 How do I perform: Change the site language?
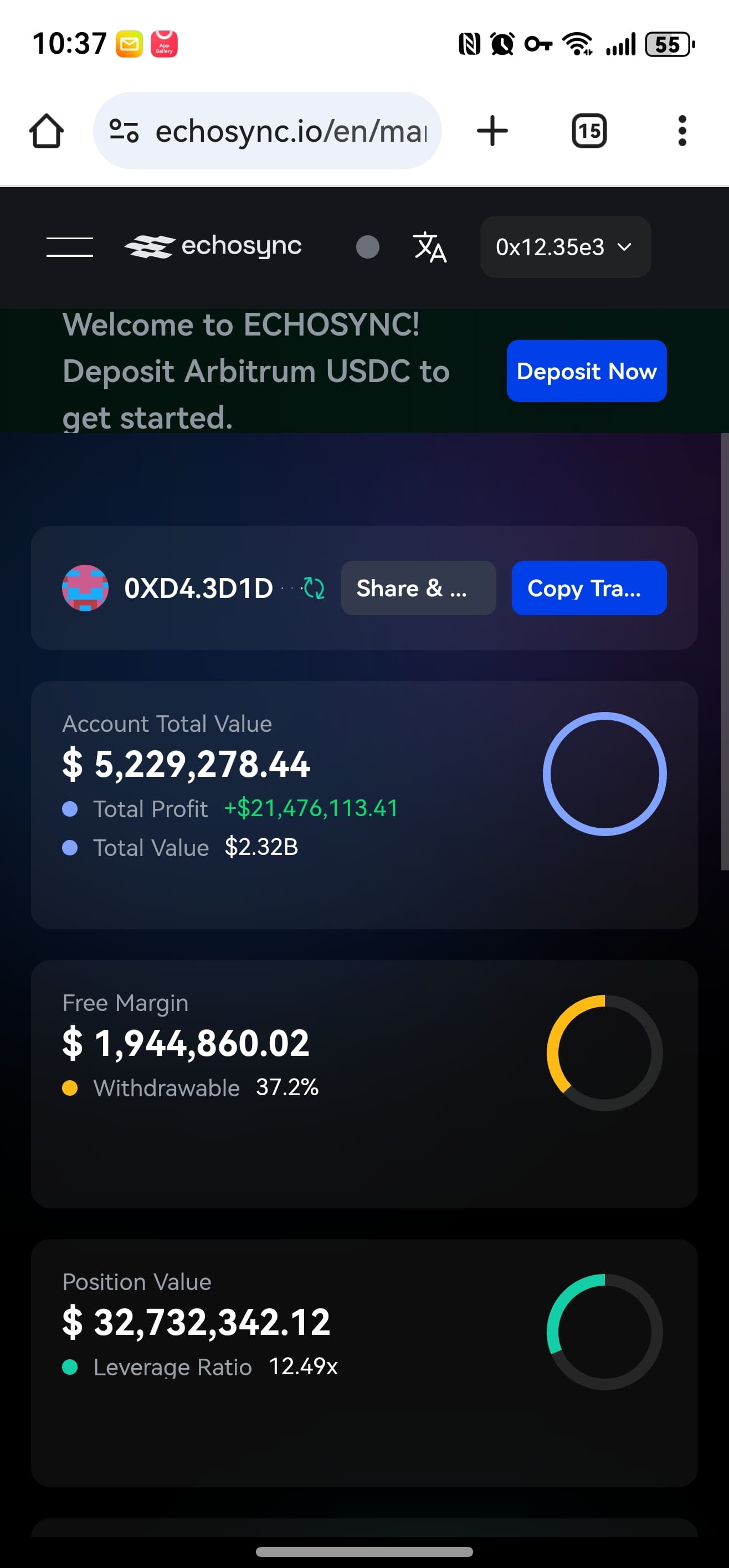430,247
